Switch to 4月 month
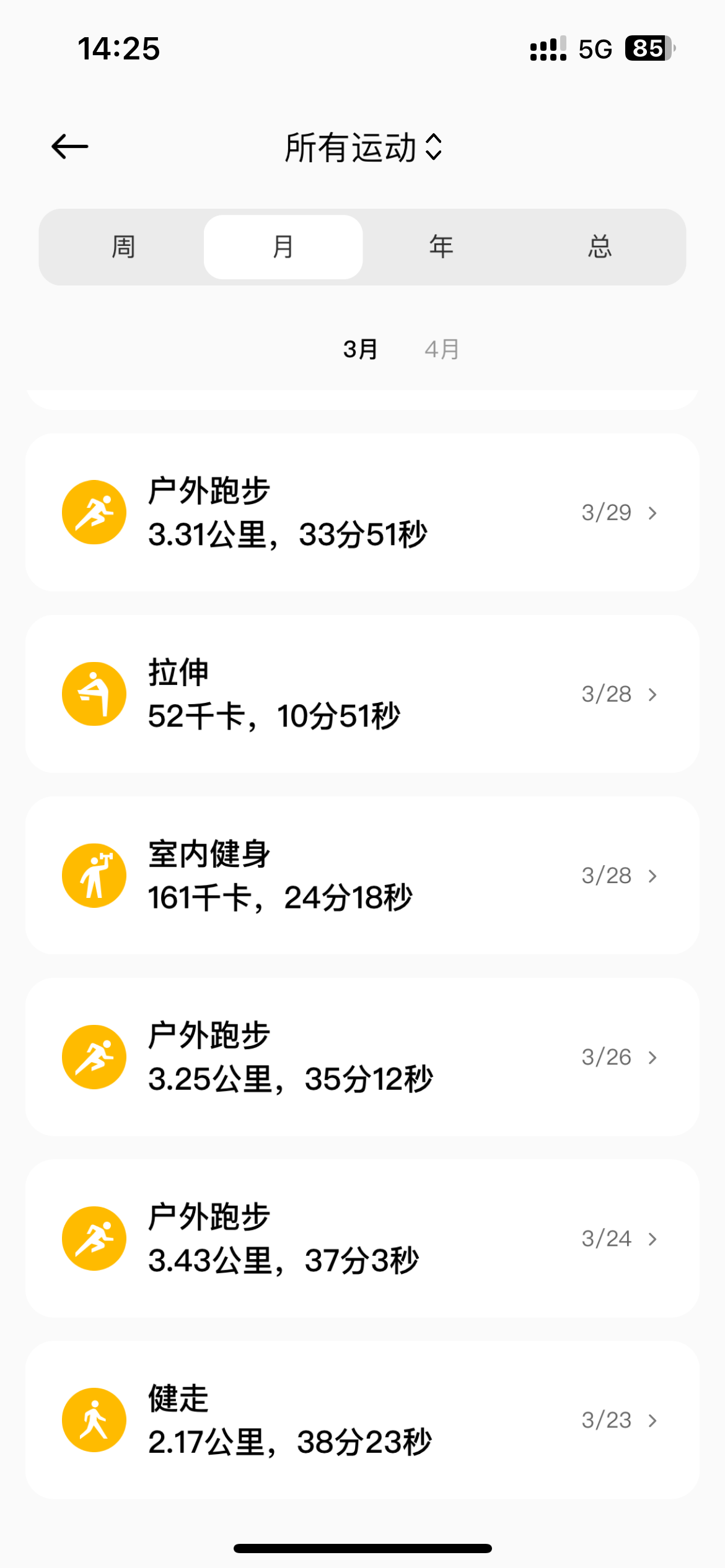This screenshot has width=725, height=1568. 442,349
